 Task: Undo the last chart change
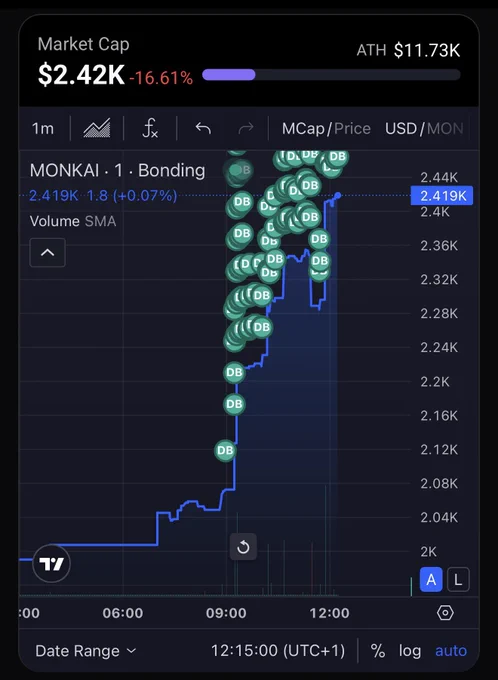tap(203, 128)
